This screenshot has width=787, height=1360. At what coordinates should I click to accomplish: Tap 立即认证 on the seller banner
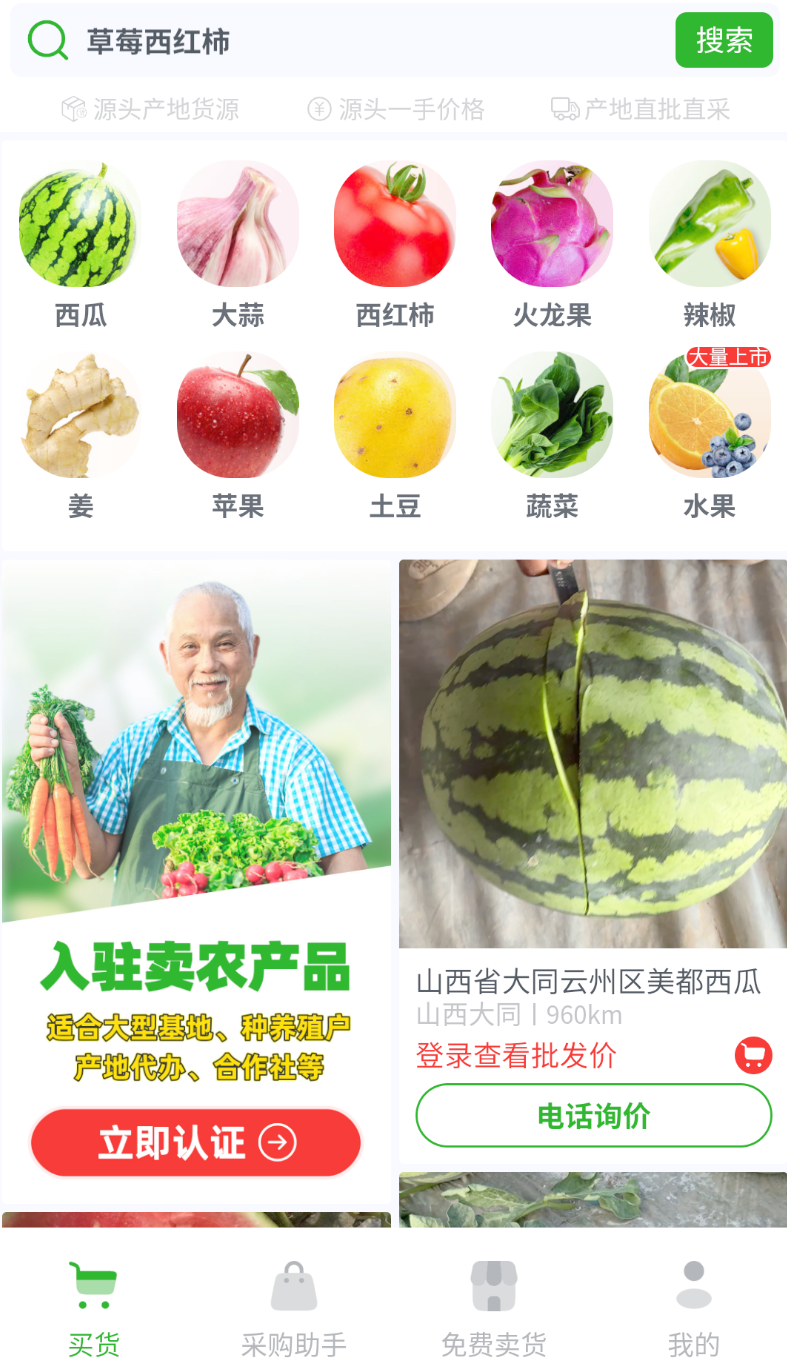tap(196, 1142)
